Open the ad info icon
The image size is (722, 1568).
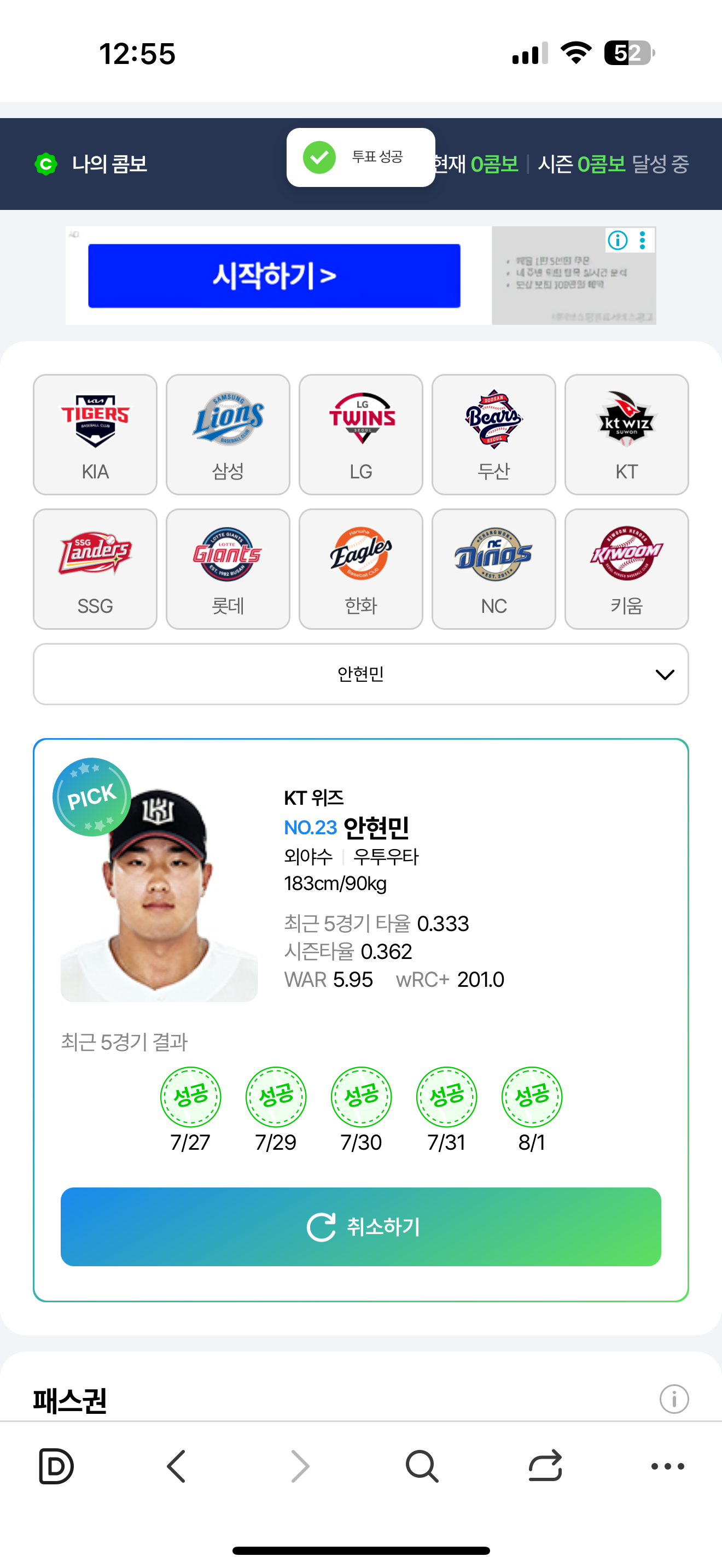click(x=618, y=241)
